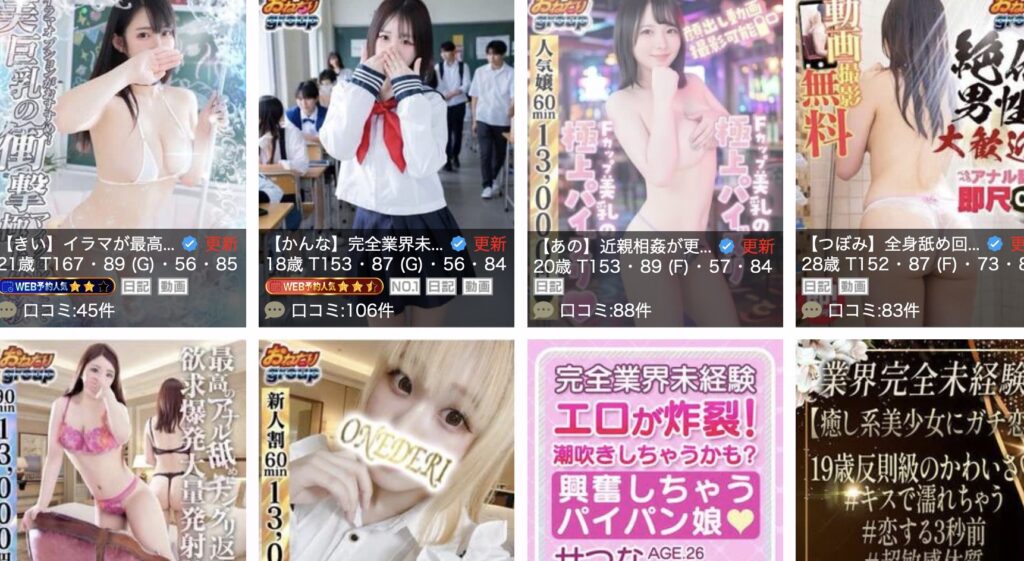Image resolution: width=1024 pixels, height=561 pixels.
Task: Open the ONEDERI card with 新人割 banner
Action: pos(386,450)
